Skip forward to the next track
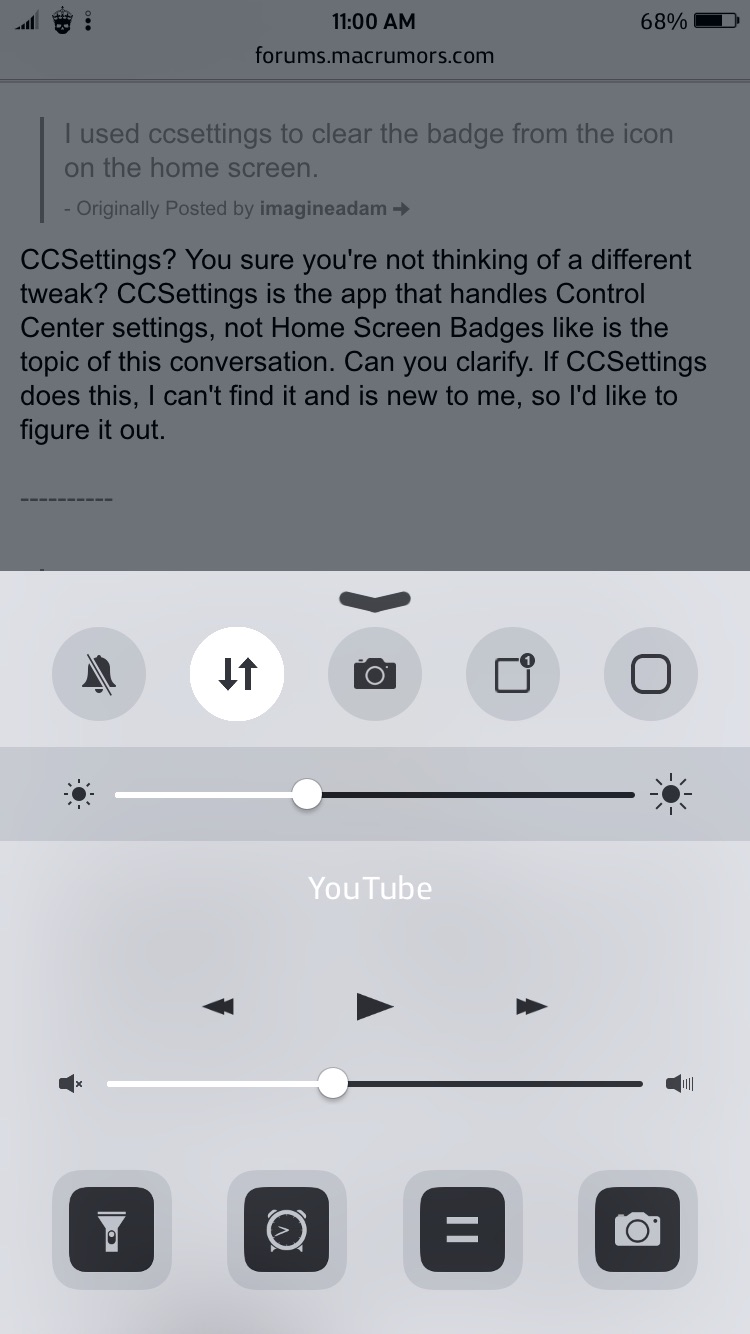This screenshot has height=1334, width=750. click(x=532, y=1006)
